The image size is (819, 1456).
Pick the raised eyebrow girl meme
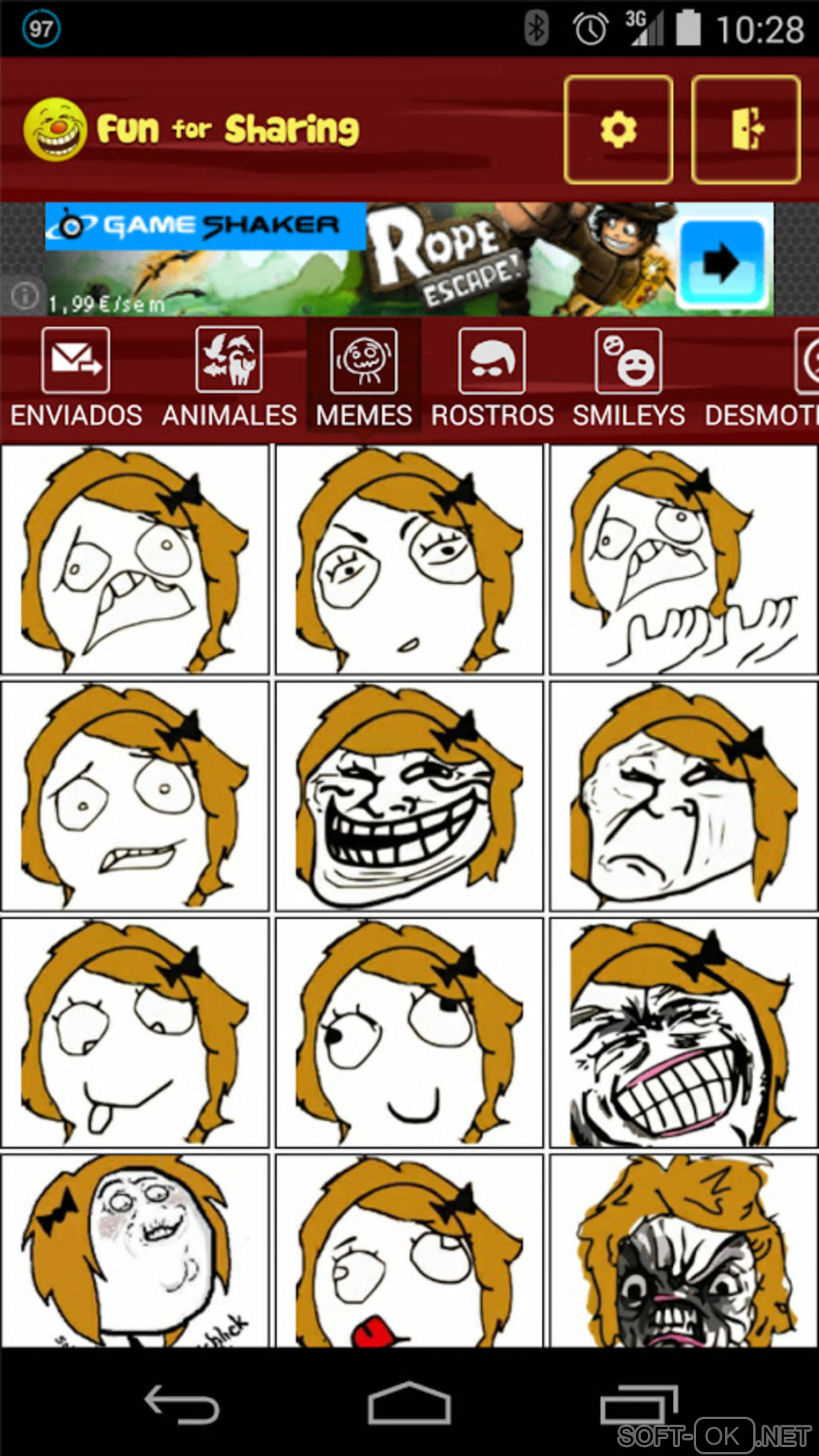(409, 559)
